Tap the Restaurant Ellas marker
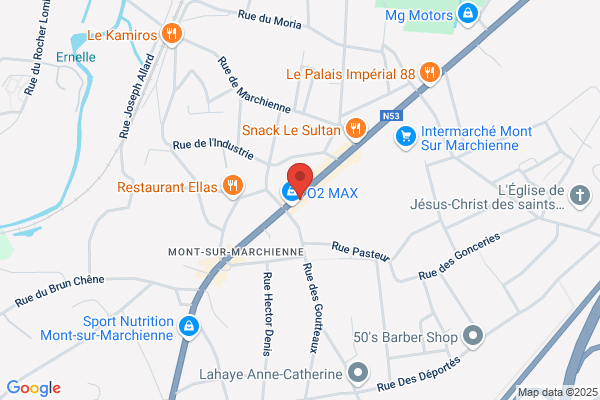Viewport: 600px width, 400px height. coord(233,186)
